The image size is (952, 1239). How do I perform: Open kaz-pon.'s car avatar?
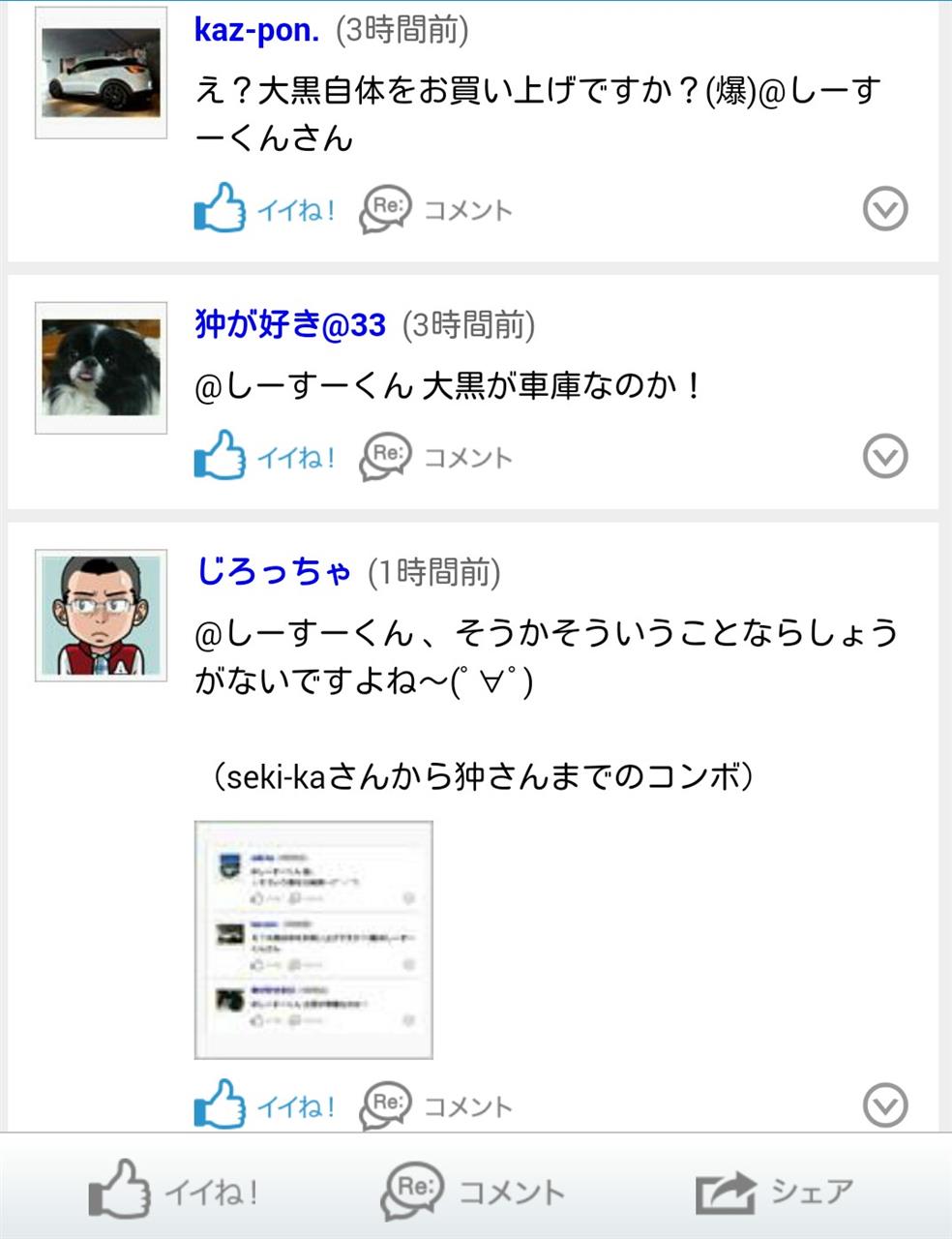[101, 73]
